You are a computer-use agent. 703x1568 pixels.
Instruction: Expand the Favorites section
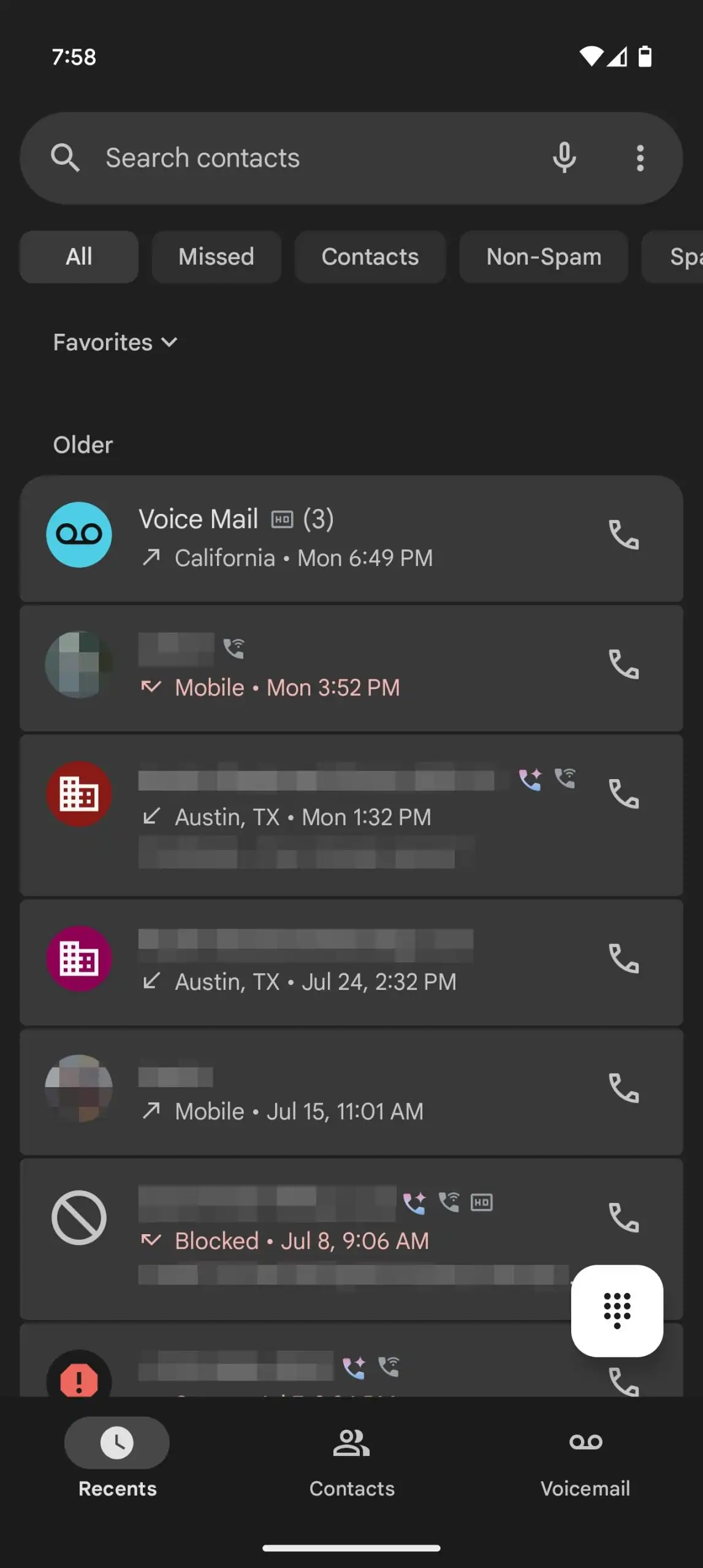pos(115,342)
